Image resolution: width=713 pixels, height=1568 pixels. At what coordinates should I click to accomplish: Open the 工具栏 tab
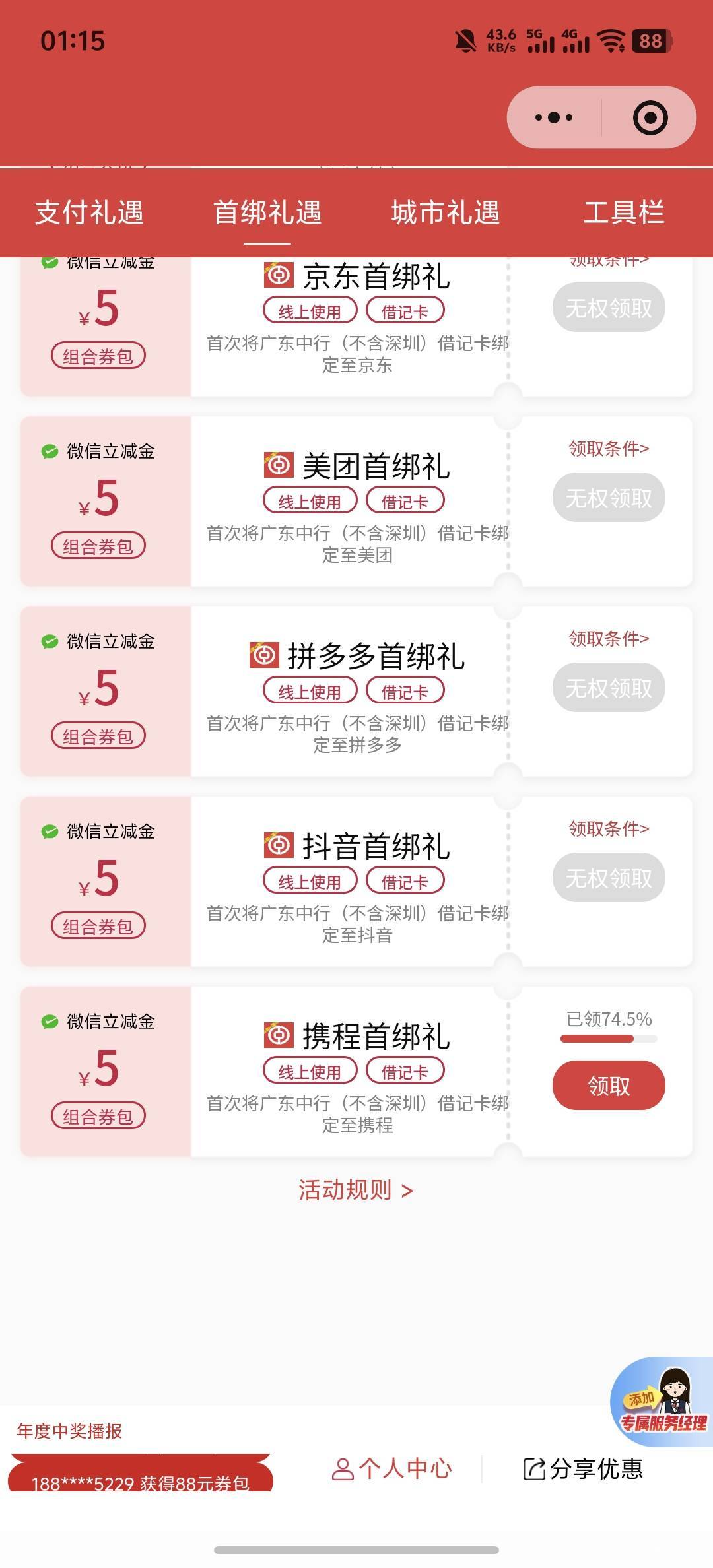(x=623, y=212)
